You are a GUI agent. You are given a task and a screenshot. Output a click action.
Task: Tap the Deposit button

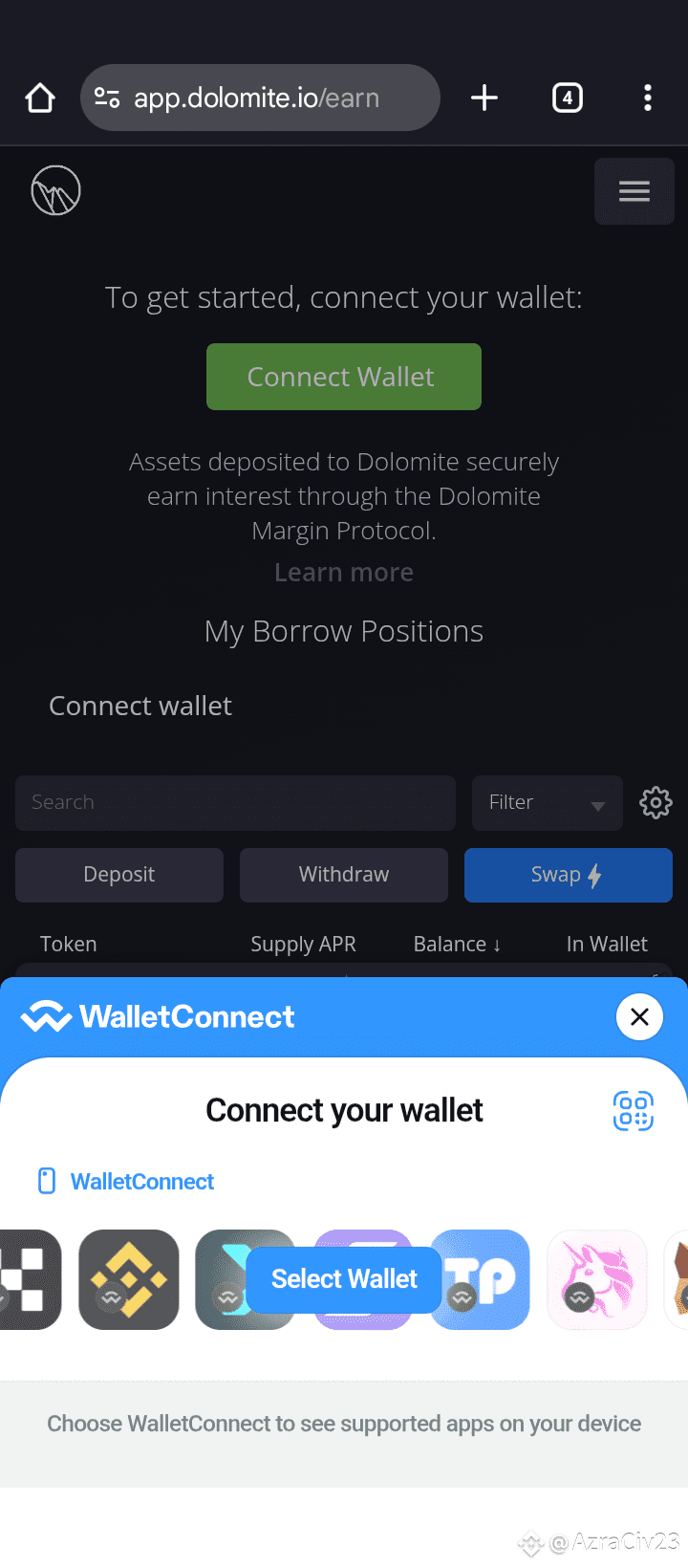point(119,875)
